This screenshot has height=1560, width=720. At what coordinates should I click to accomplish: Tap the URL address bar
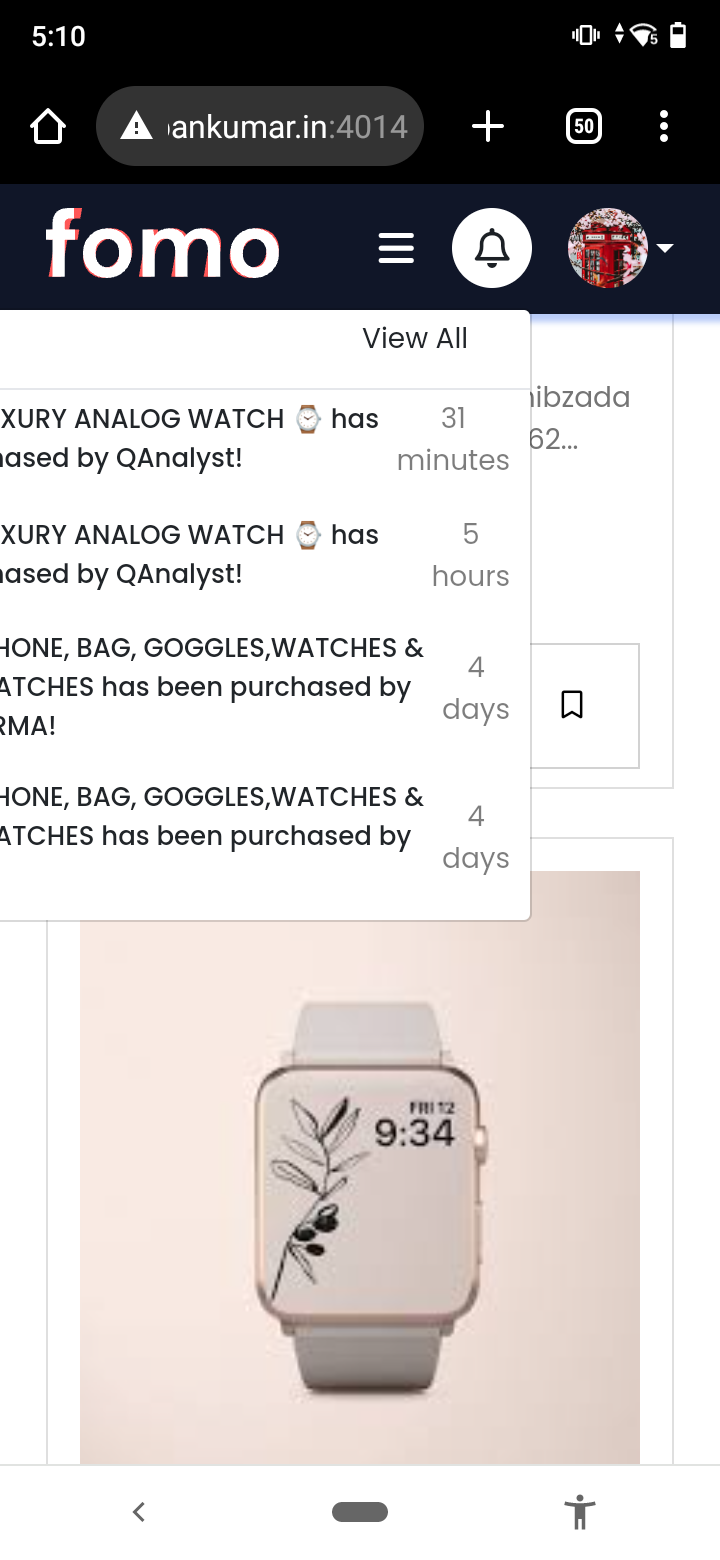pyautogui.click(x=260, y=127)
